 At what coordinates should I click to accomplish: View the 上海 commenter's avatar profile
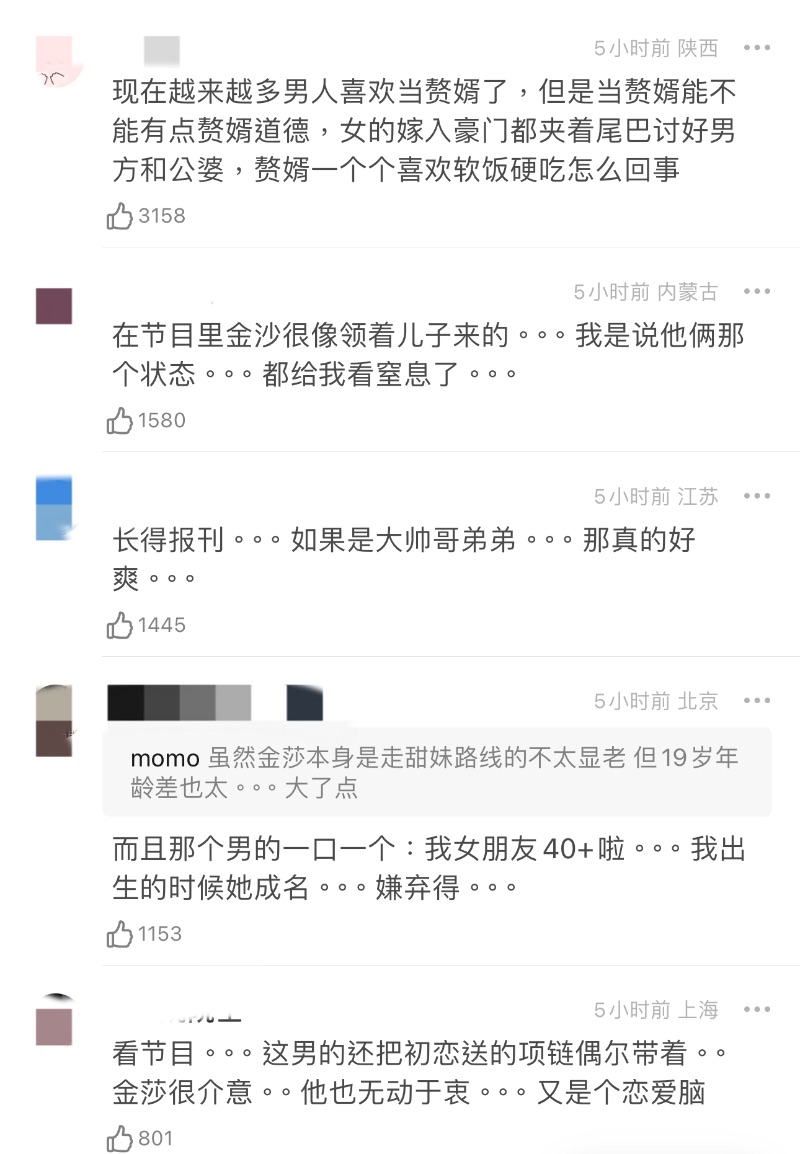pyautogui.click(x=54, y=1024)
